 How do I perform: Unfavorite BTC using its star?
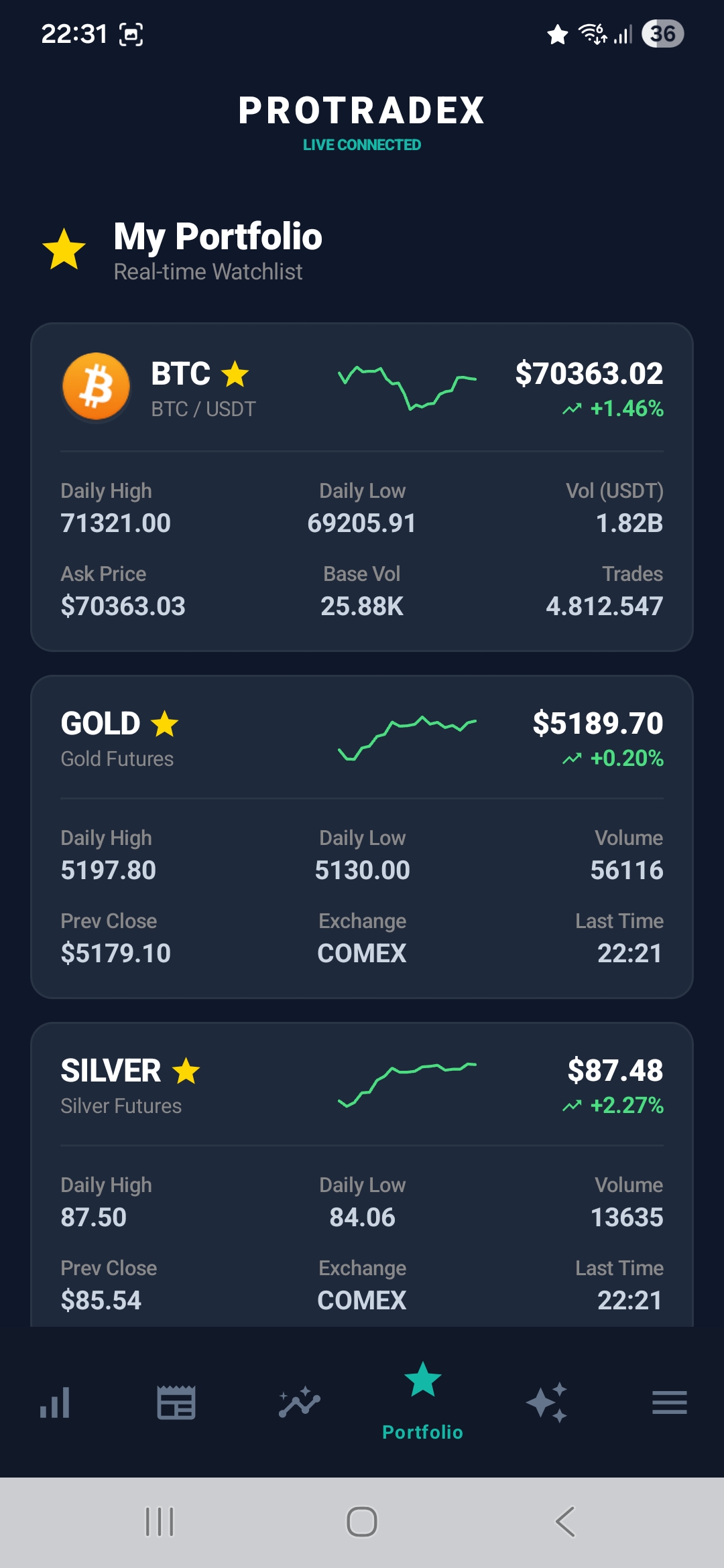tap(235, 374)
